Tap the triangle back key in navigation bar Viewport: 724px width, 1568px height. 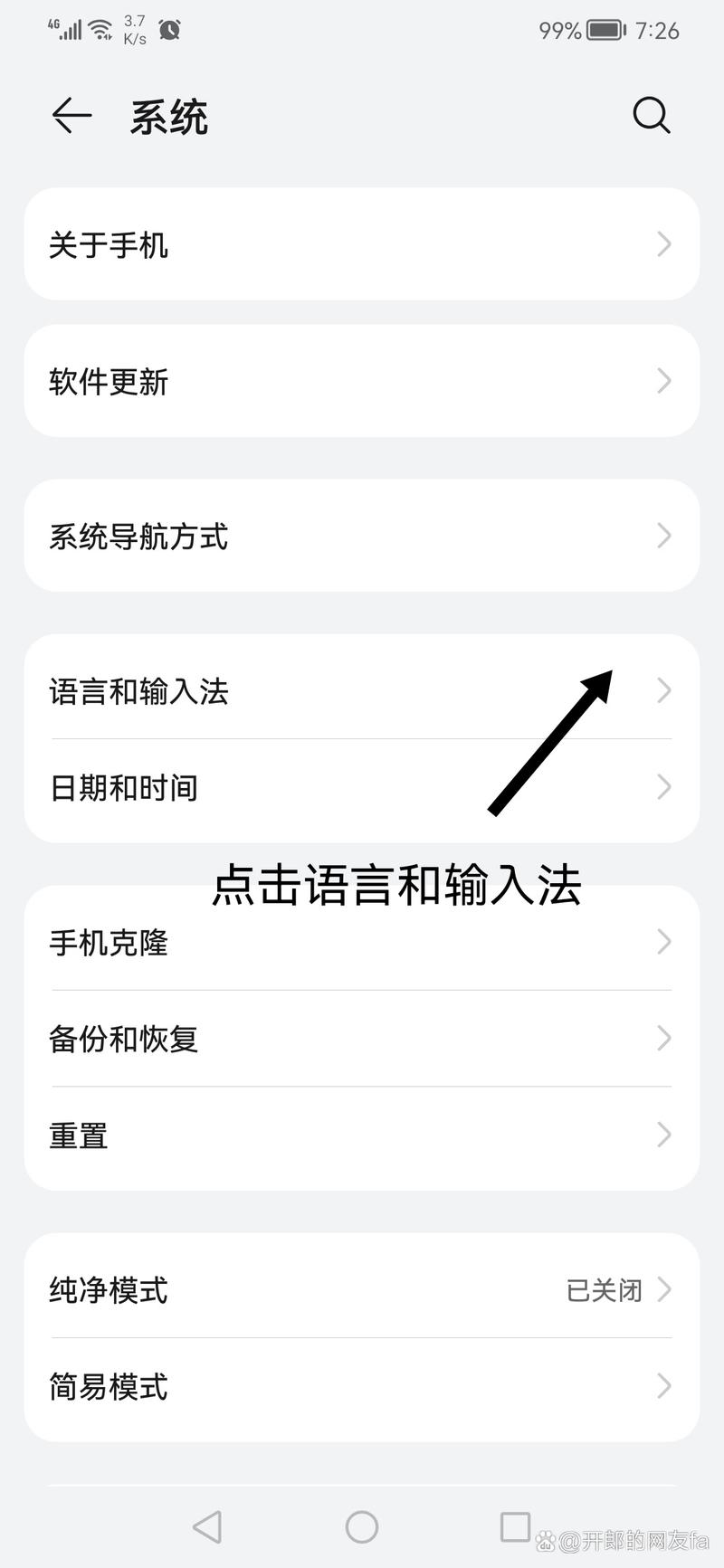point(207,1527)
